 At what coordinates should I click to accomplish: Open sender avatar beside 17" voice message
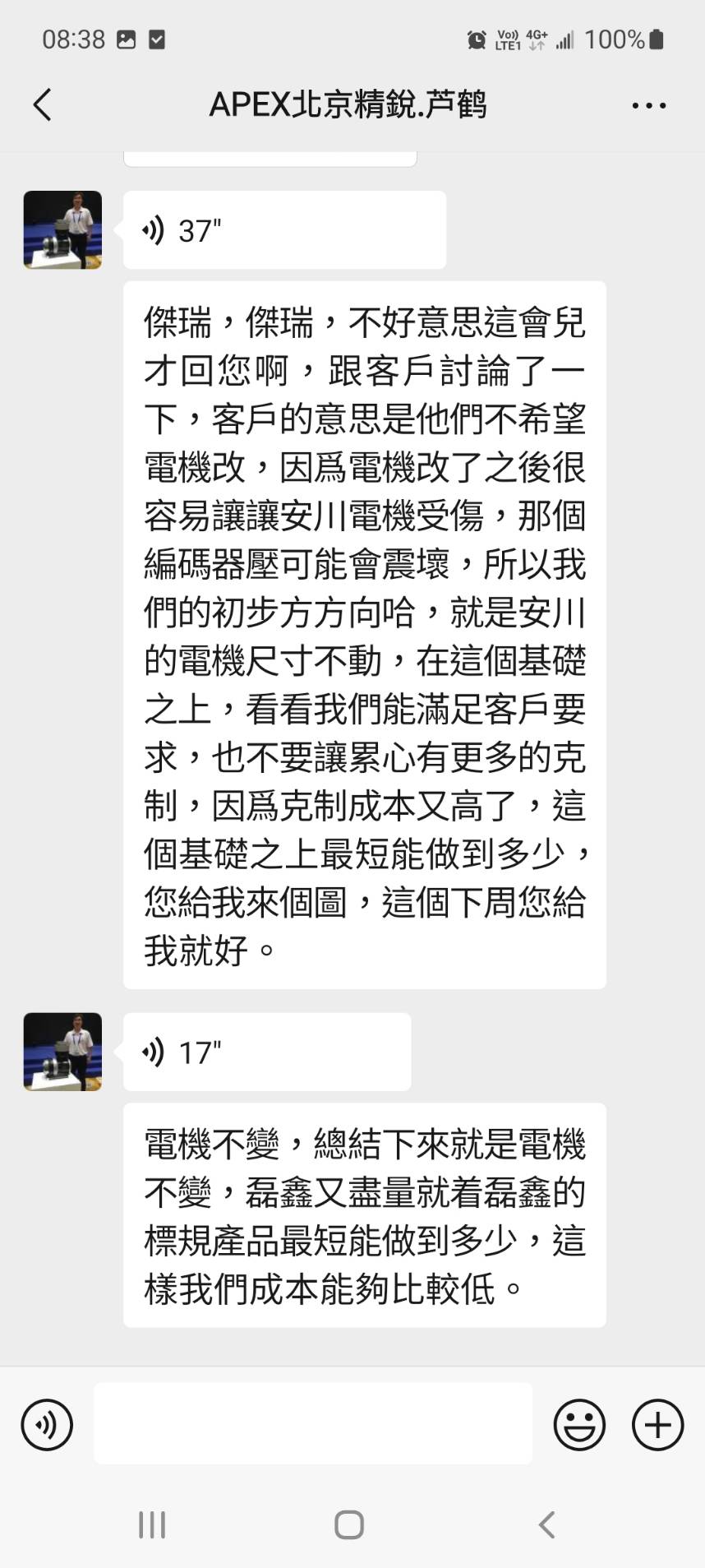[62, 1052]
